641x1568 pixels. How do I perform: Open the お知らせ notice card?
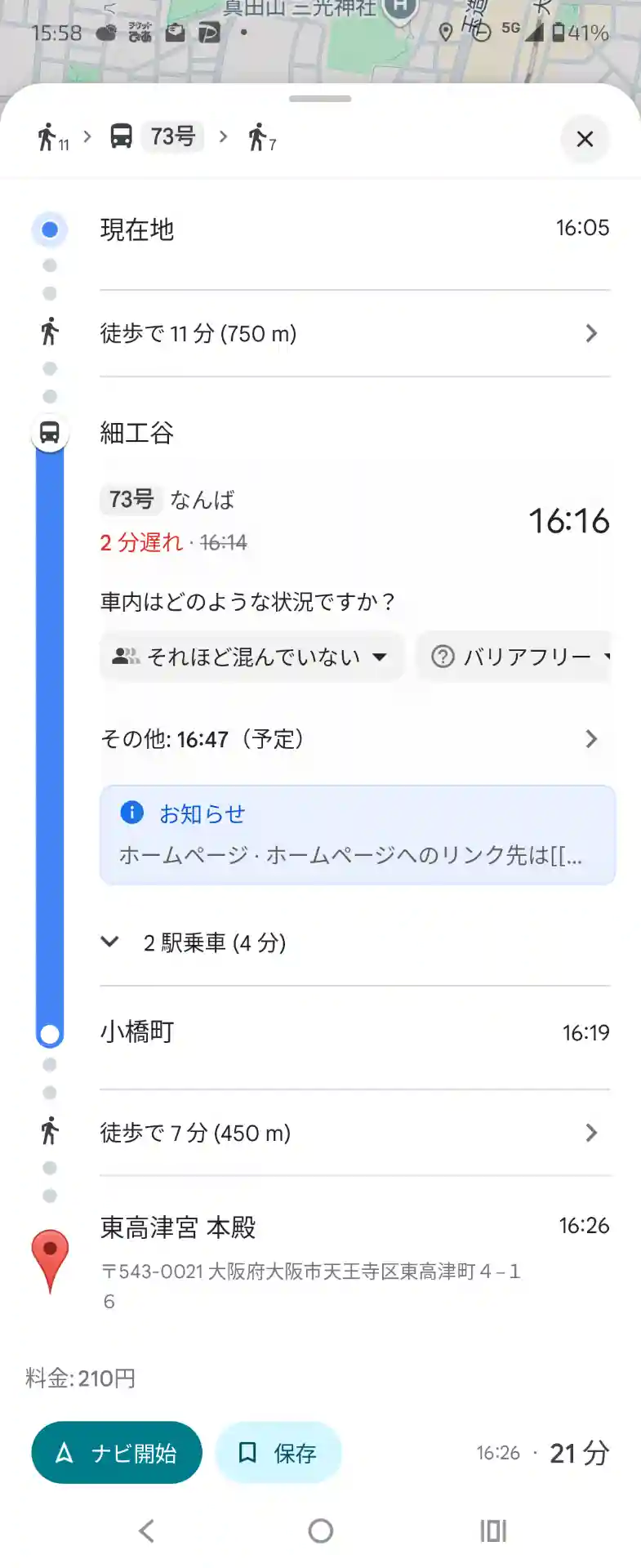pos(357,835)
